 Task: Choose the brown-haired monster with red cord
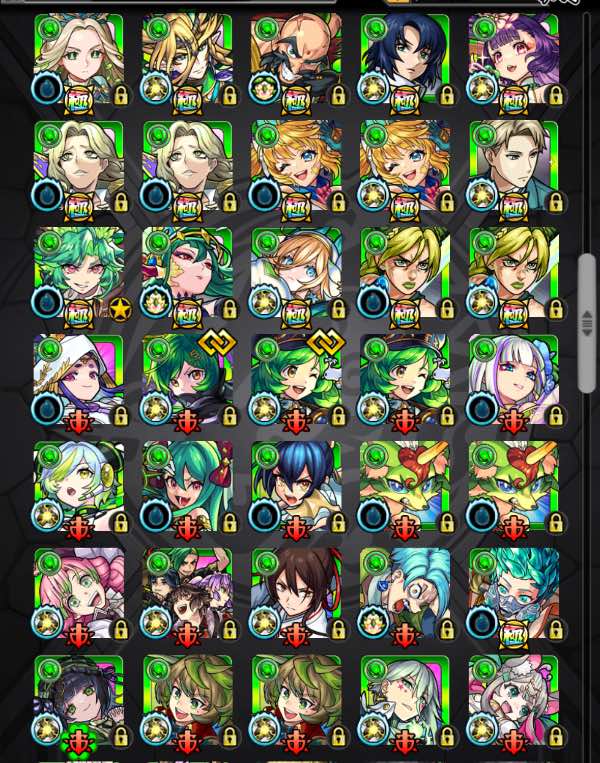[x=296, y=594]
